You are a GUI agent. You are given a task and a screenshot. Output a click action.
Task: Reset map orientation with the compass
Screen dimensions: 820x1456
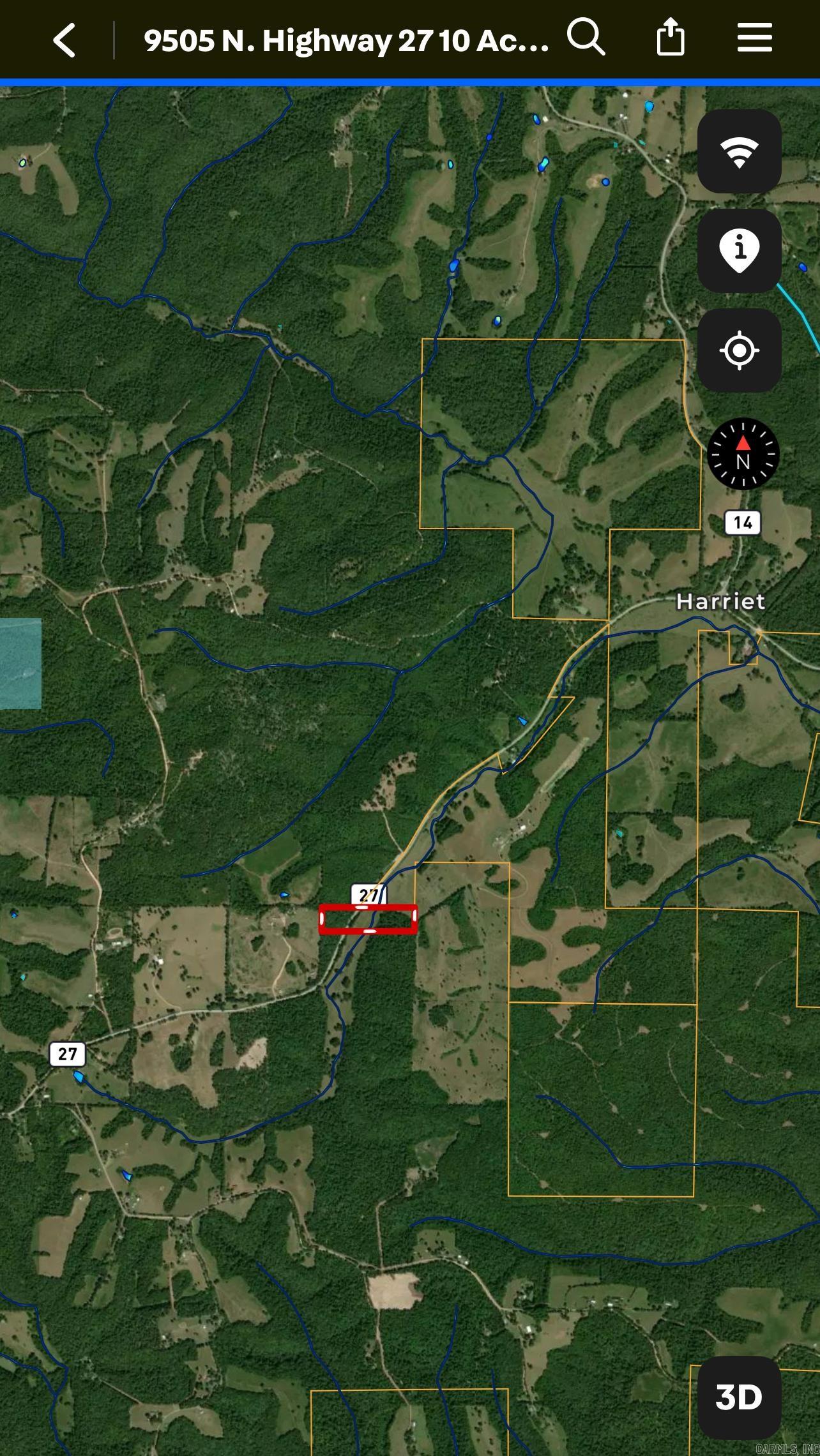coord(743,454)
